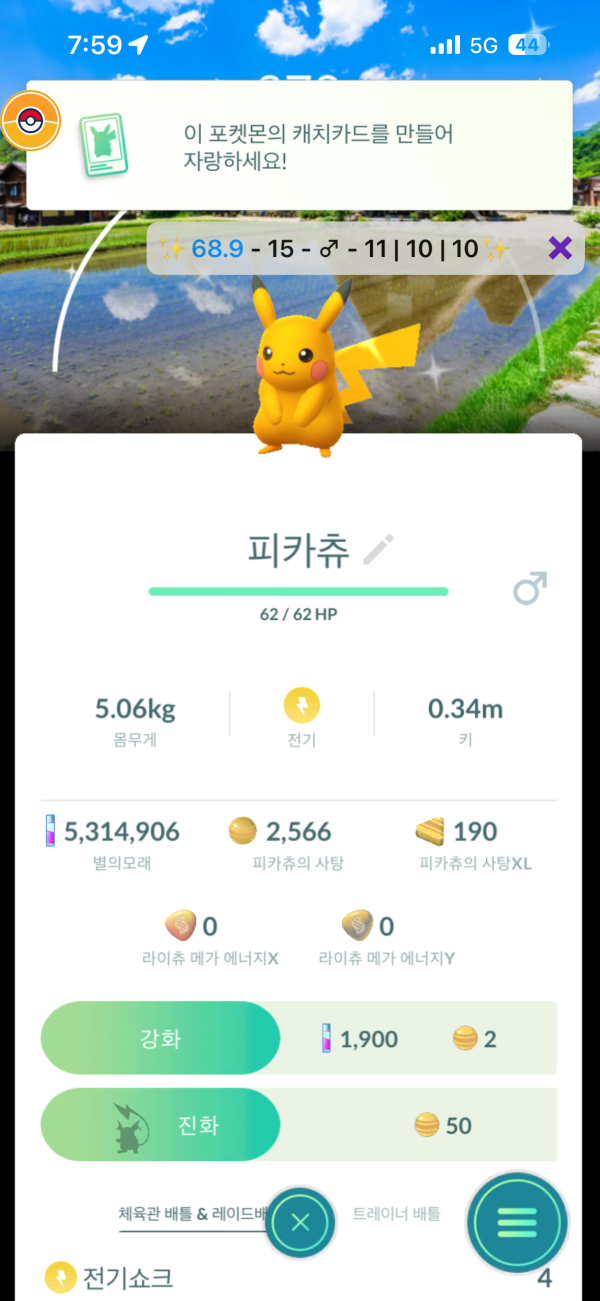Power up Pikachu with the 강화 button
This screenshot has height=1301, width=600.
(160, 1039)
